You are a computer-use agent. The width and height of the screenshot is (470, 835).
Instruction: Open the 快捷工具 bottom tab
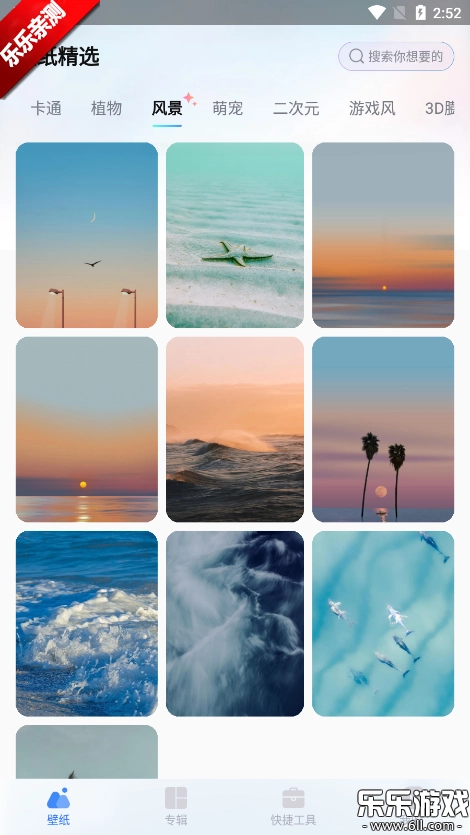pos(293,806)
